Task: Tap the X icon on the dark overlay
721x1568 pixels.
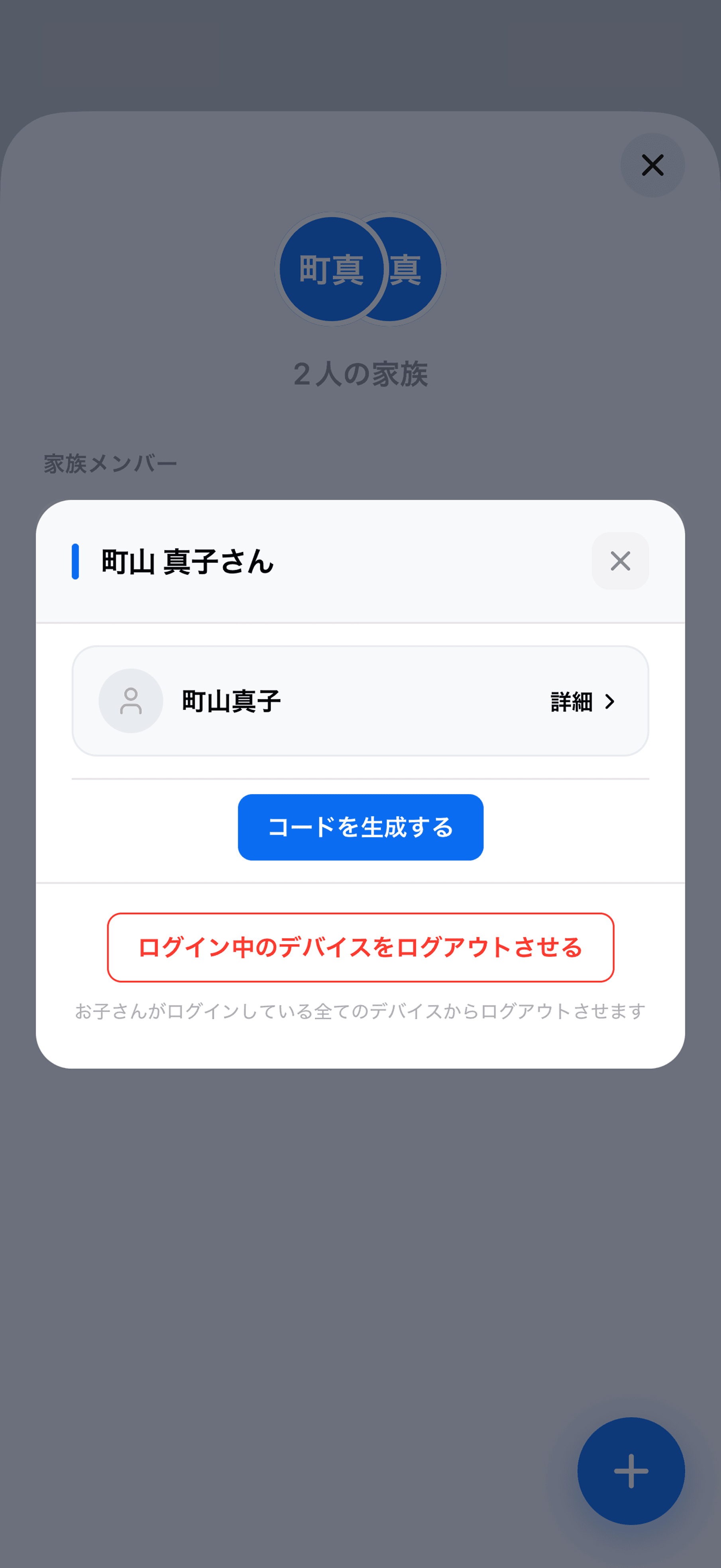Action: tap(653, 165)
